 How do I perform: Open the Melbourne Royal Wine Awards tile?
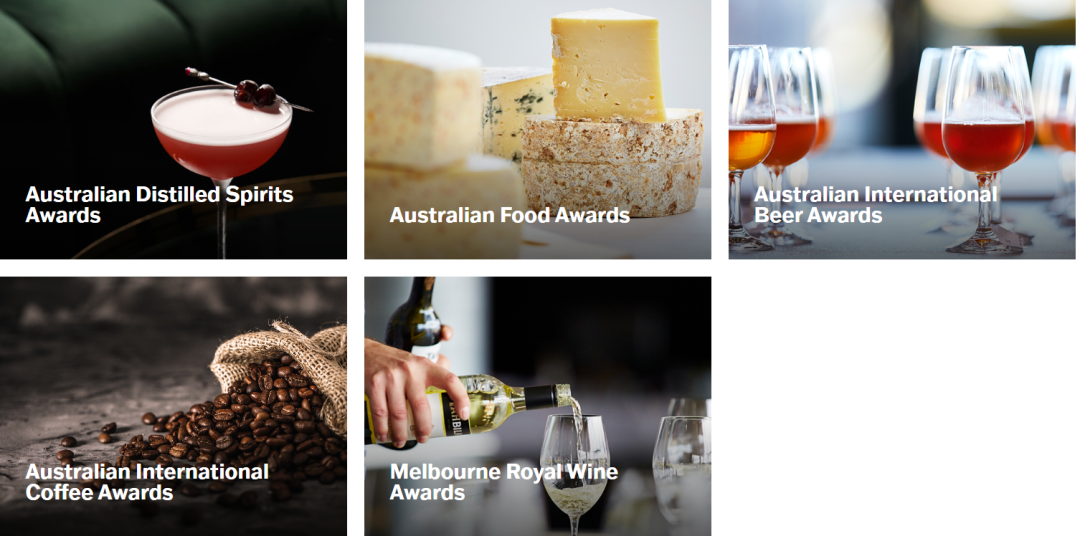537,406
